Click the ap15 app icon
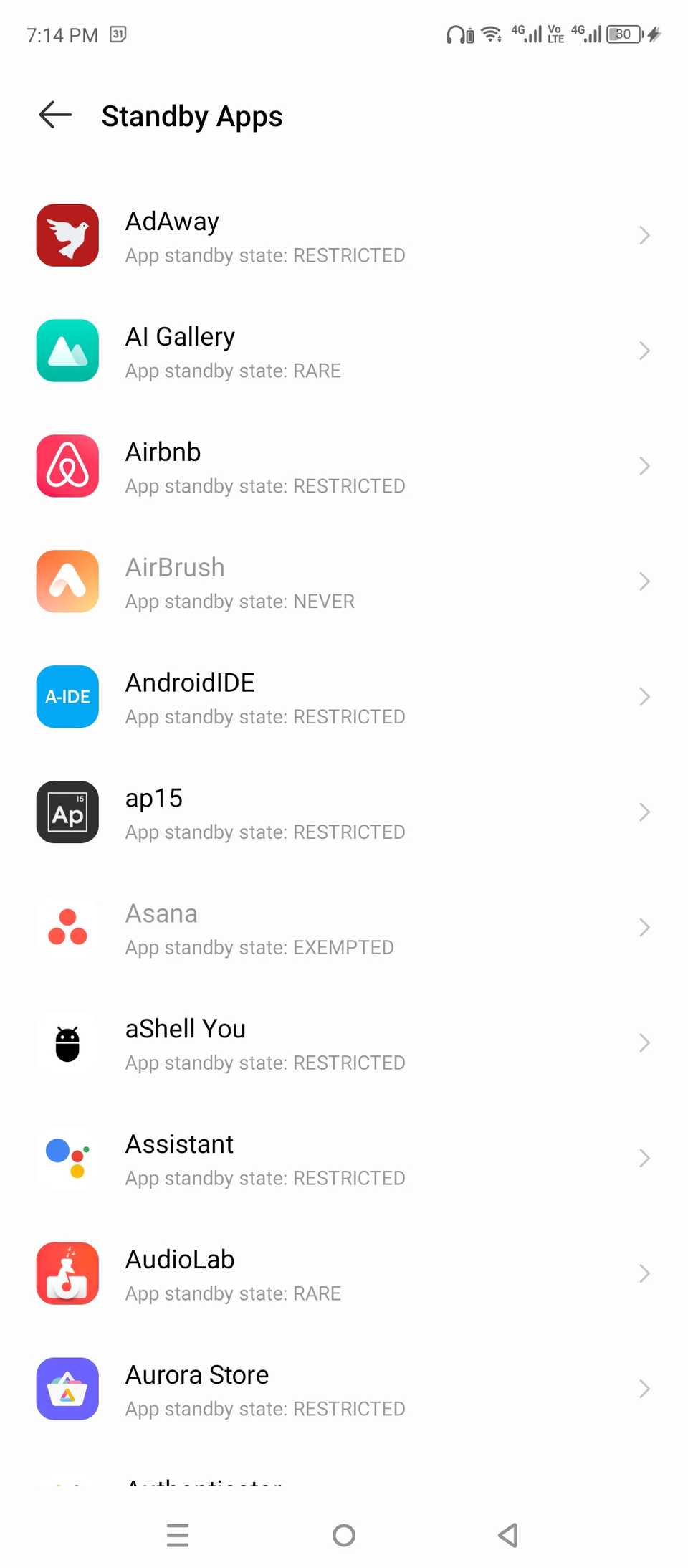Screen dimensions: 688x1568 (67, 812)
